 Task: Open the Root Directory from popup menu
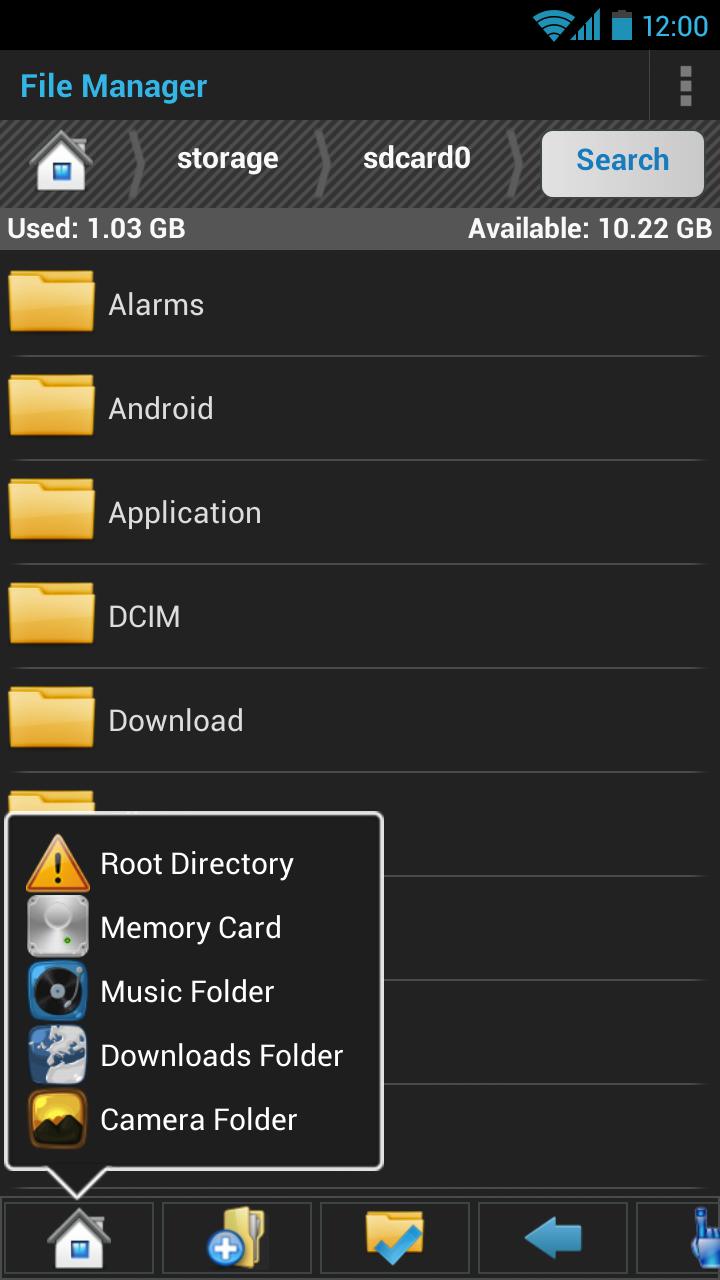click(x=195, y=862)
